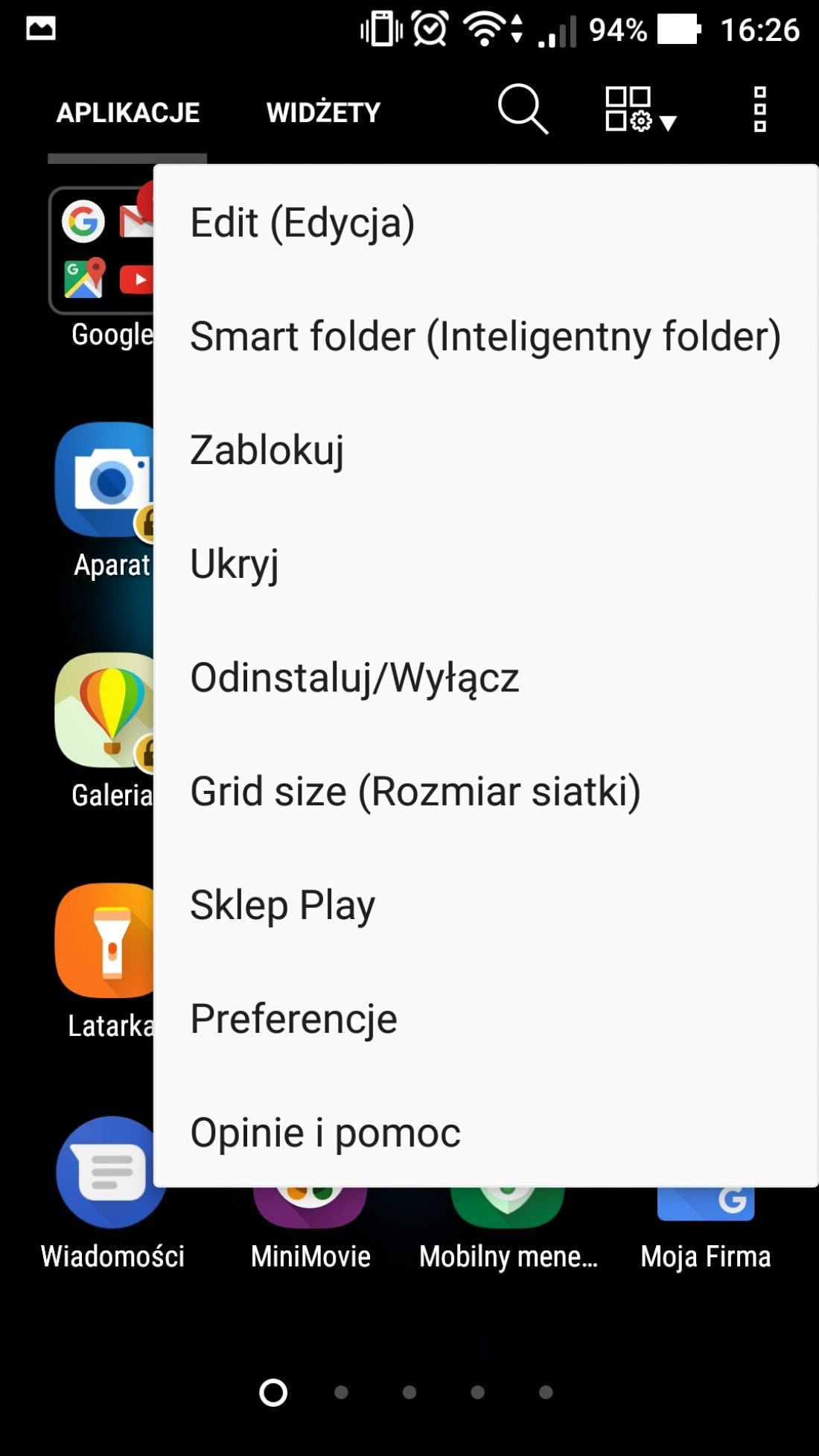Select Opinie i pomoc

point(485,1132)
